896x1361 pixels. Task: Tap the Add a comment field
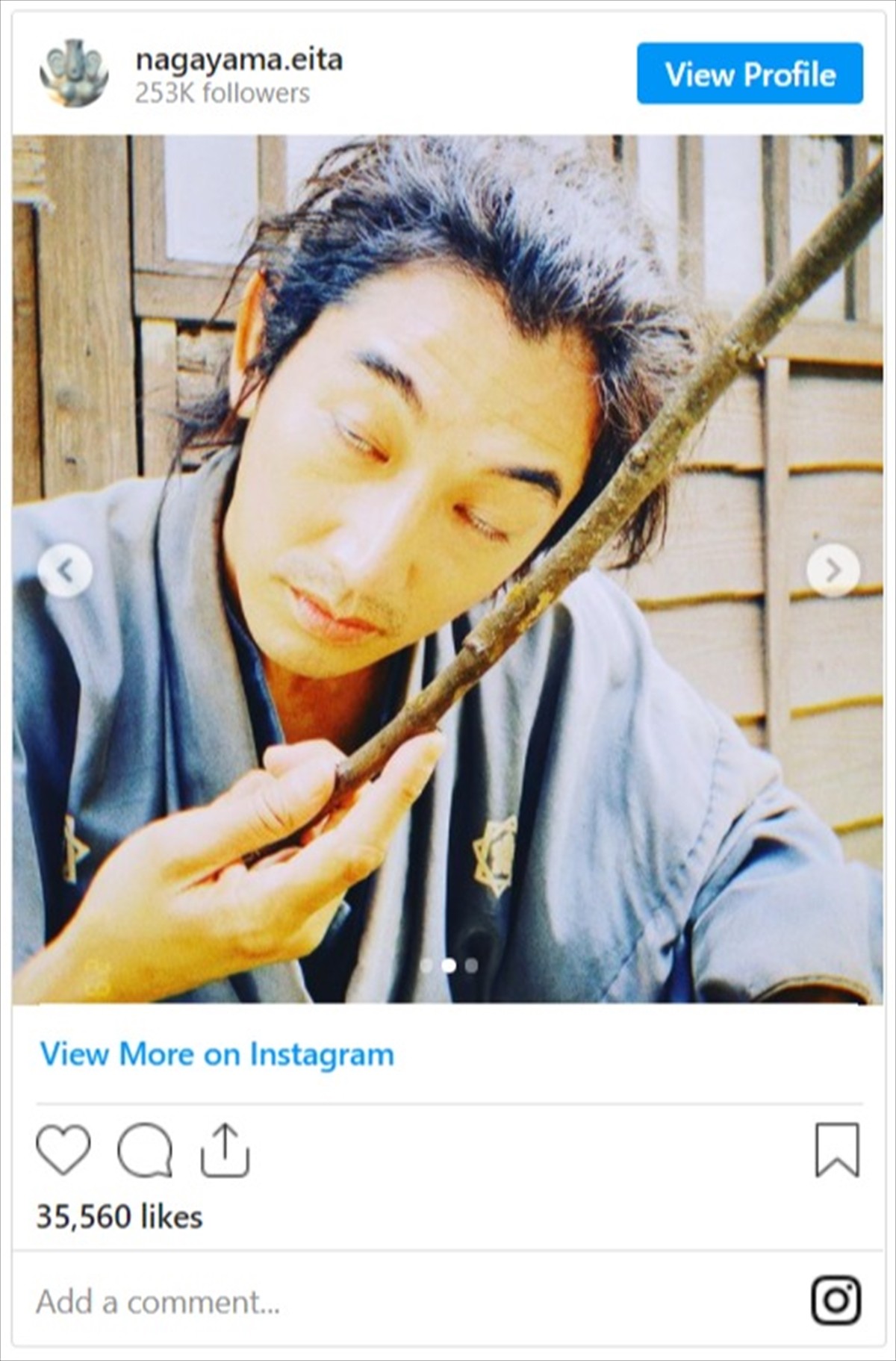299,1302
